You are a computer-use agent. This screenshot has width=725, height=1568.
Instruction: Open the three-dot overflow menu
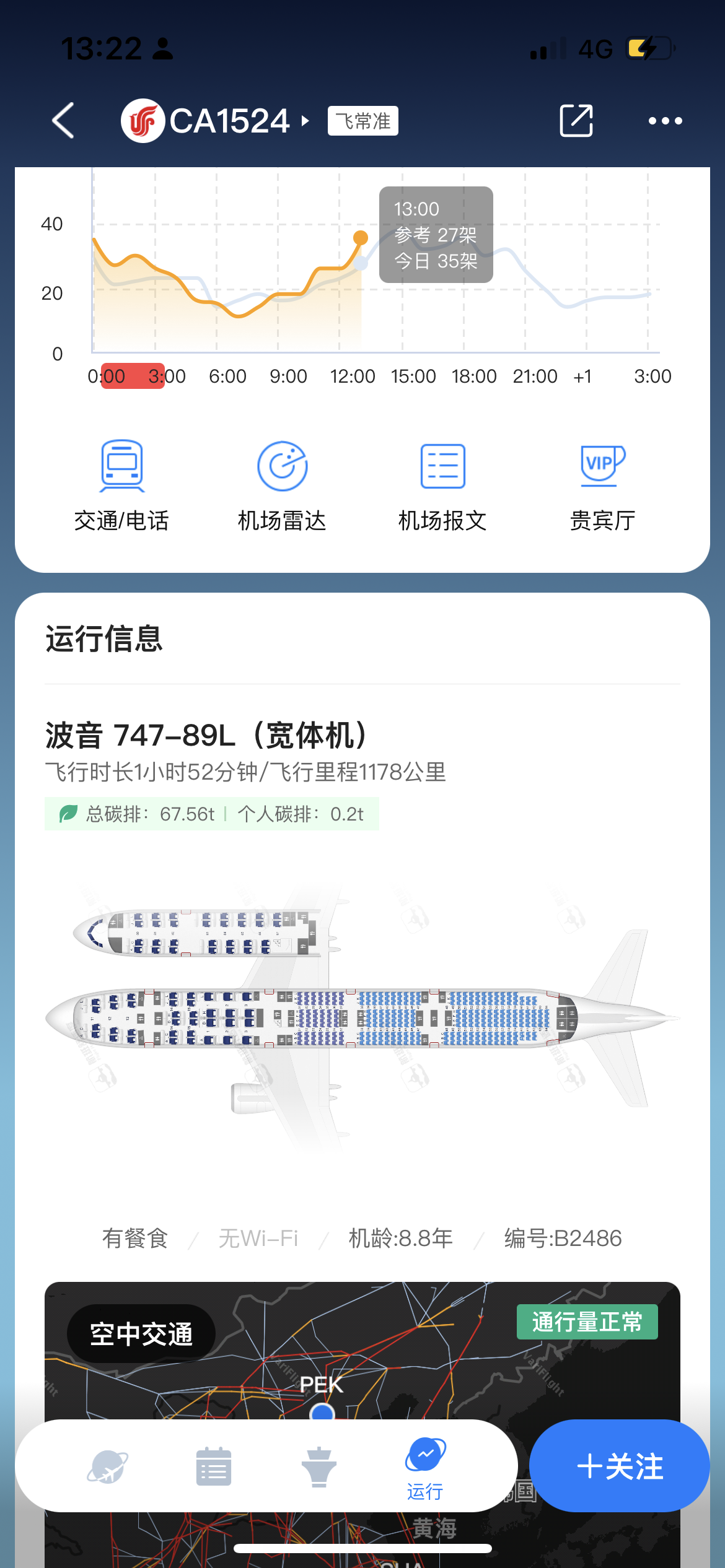coord(665,121)
